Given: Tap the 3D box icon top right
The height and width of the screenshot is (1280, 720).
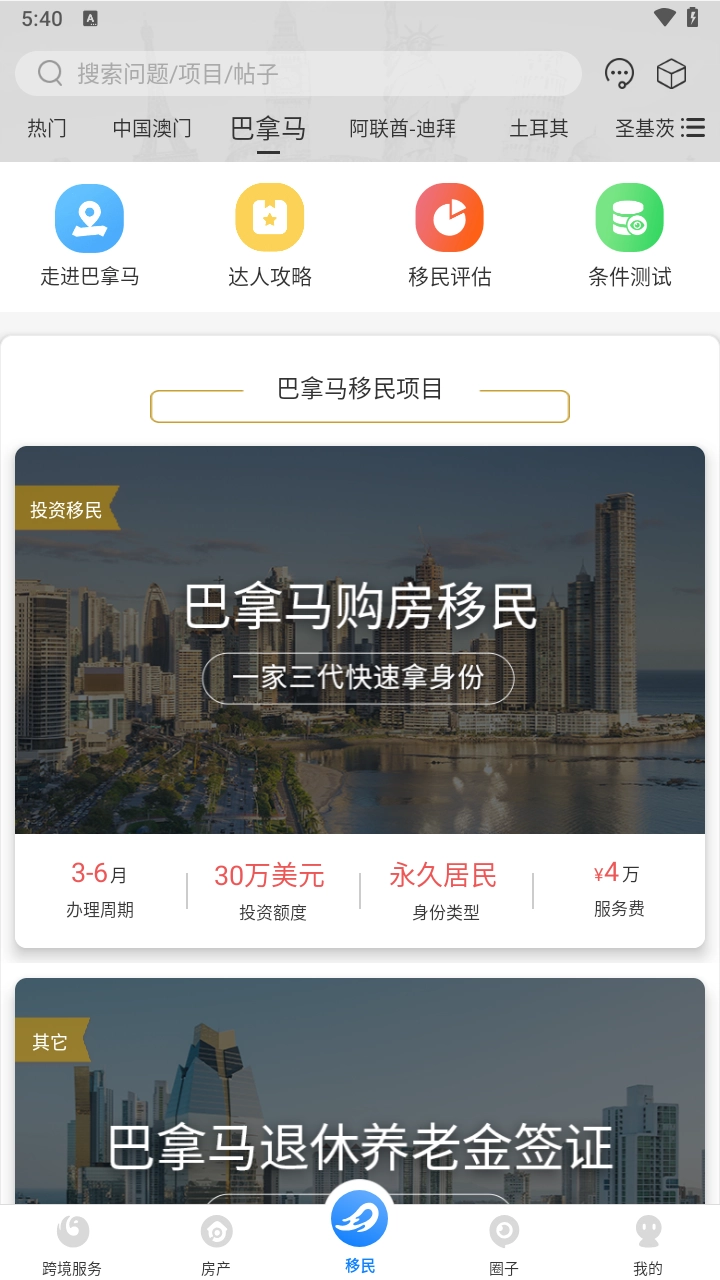Looking at the screenshot, I should pyautogui.click(x=671, y=72).
